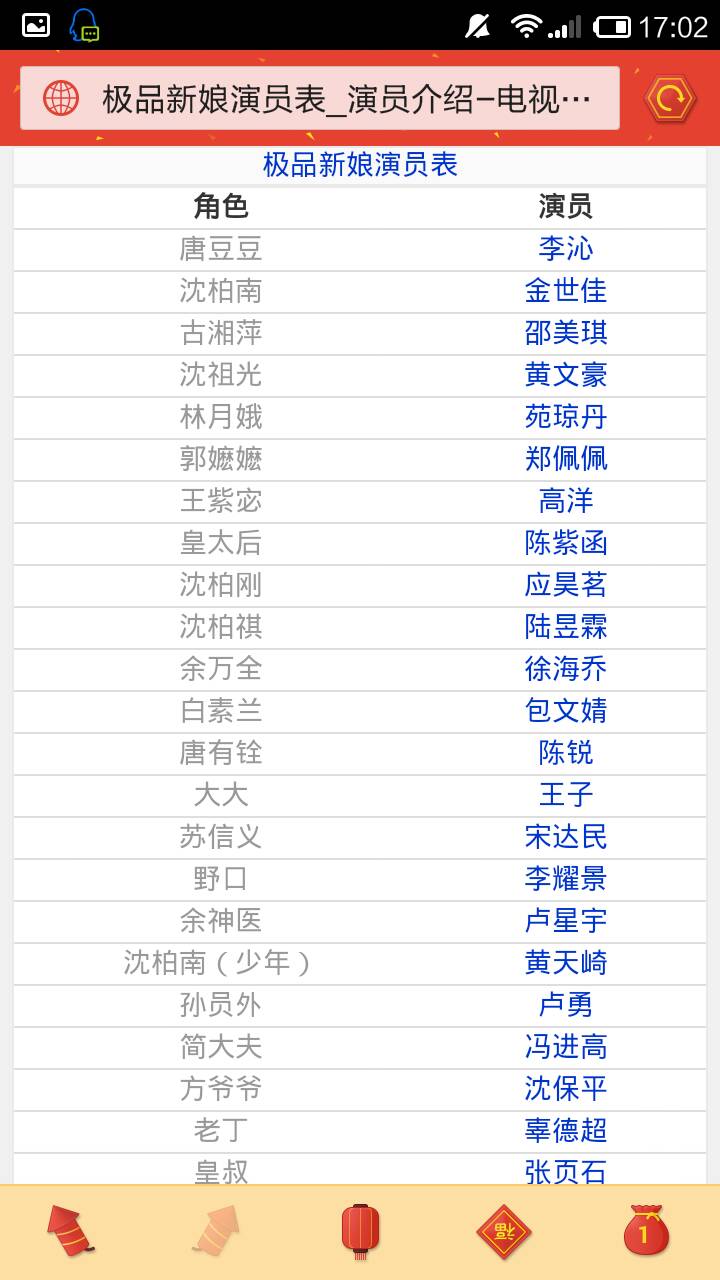The image size is (720, 1280).
Task: Open the tabs lucky bag icon
Action: 645,1231
